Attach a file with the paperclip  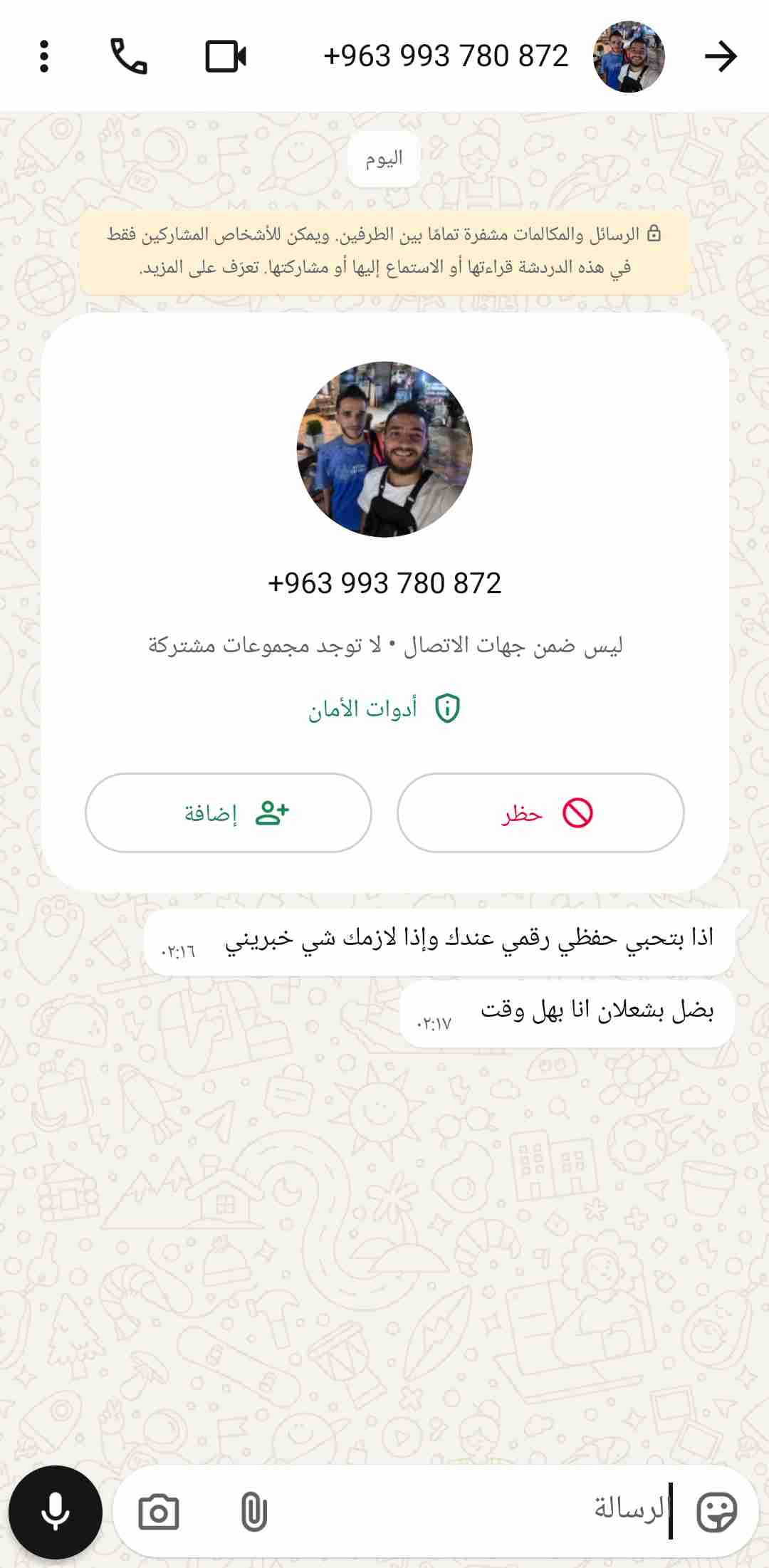253,1512
